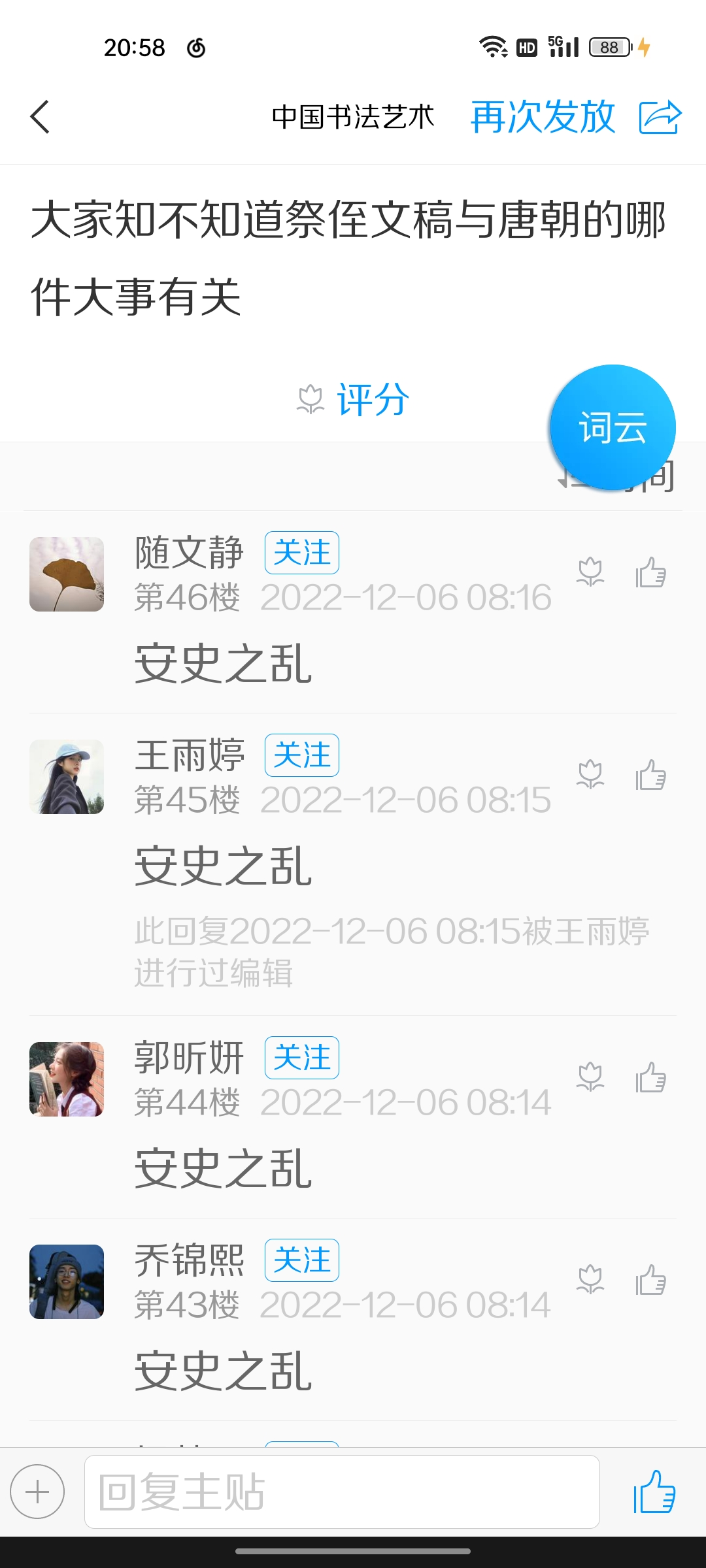Open the plus attachment button
706x1568 pixels.
point(37,1492)
